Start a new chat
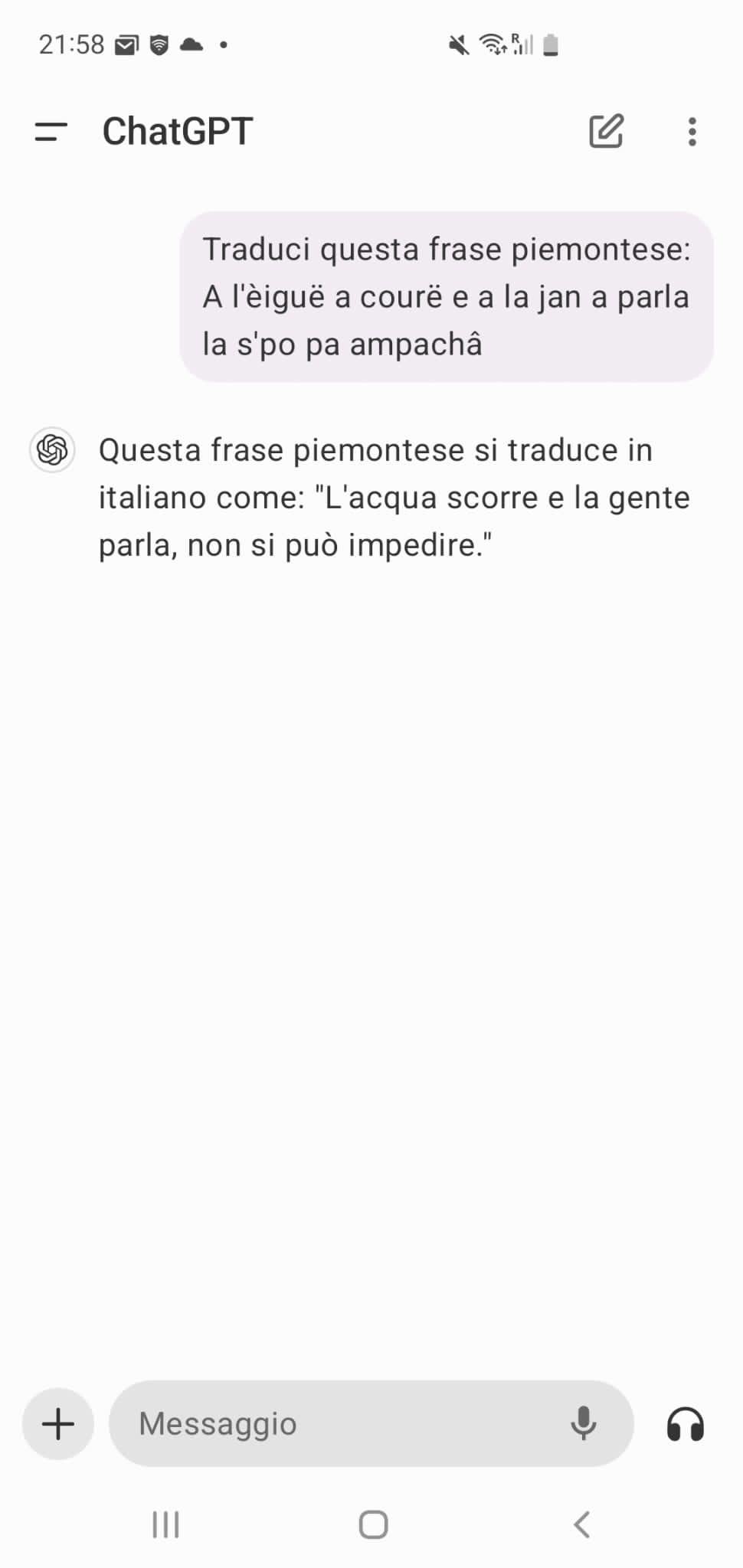The width and height of the screenshot is (743, 1568). click(606, 131)
